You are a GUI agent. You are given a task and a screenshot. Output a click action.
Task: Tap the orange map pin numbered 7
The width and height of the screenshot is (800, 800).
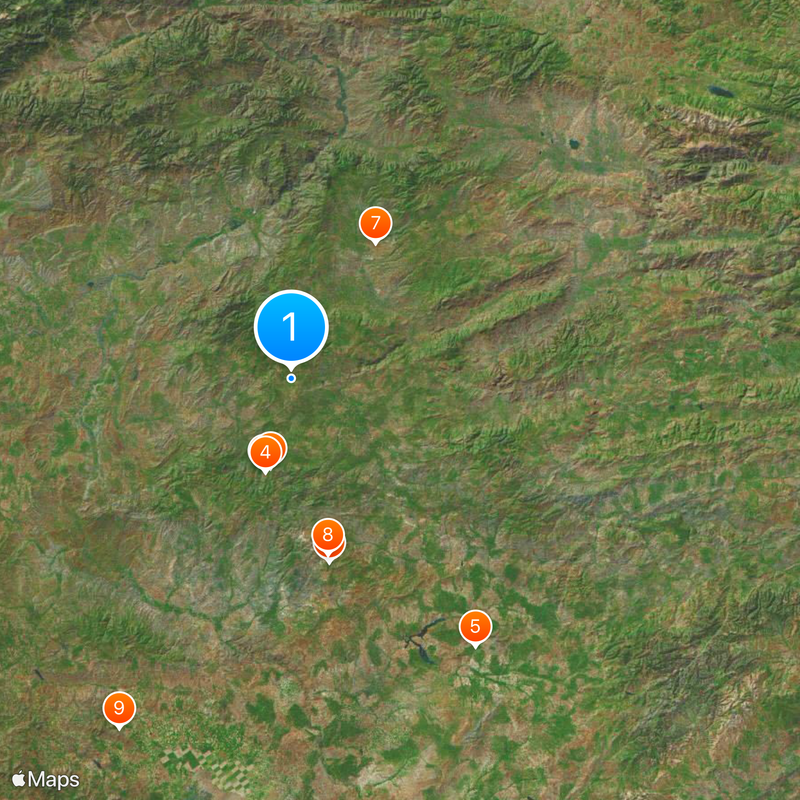(x=375, y=224)
